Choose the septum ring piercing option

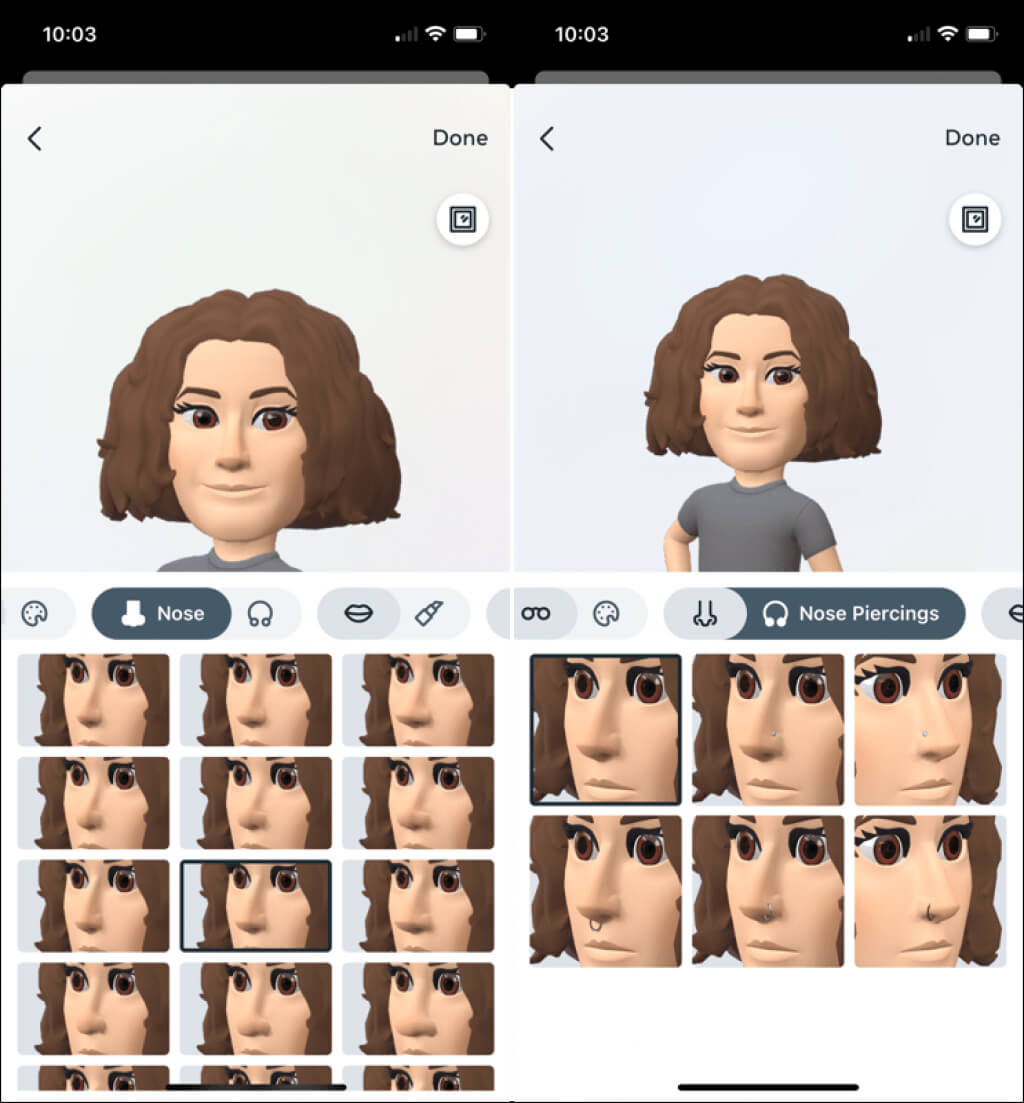(606, 891)
